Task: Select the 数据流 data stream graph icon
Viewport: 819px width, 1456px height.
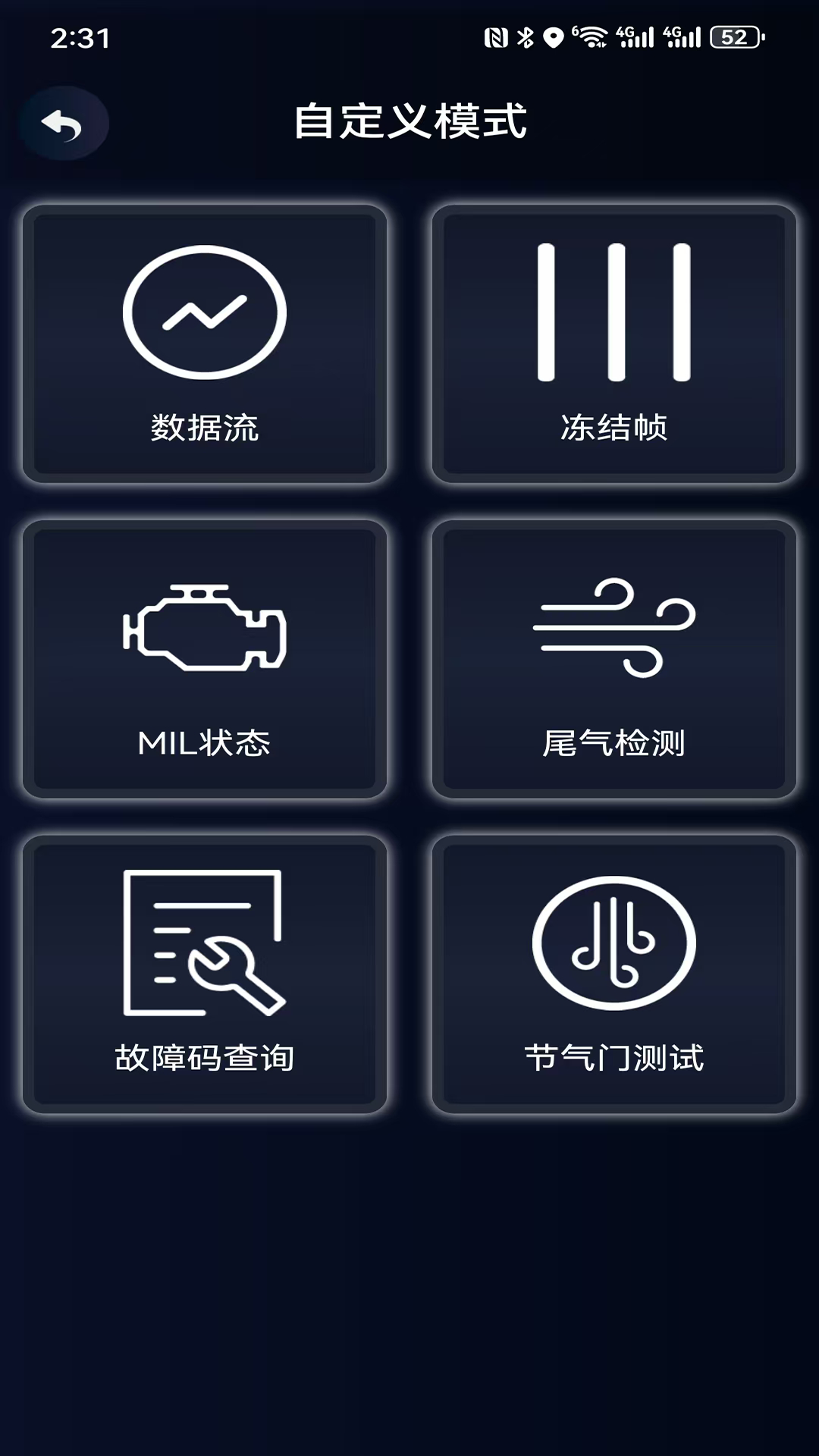Action: coord(205,311)
